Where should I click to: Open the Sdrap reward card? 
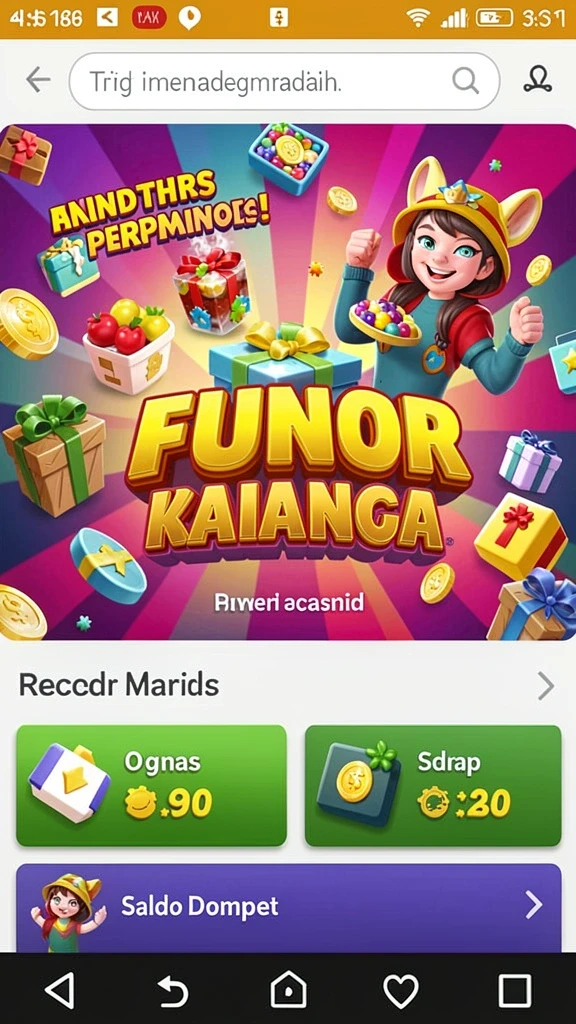pyautogui.click(x=433, y=785)
